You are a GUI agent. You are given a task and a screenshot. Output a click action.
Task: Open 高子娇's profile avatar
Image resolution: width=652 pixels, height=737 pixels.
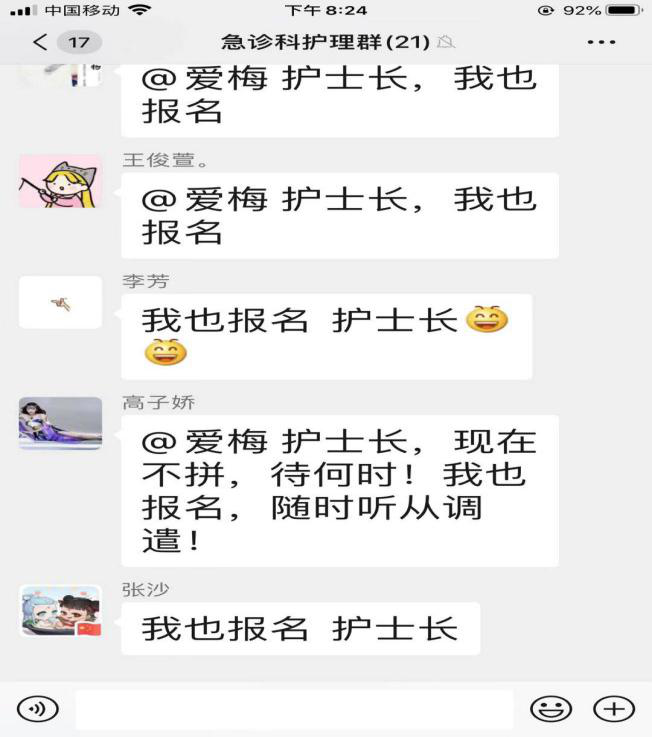60,423
